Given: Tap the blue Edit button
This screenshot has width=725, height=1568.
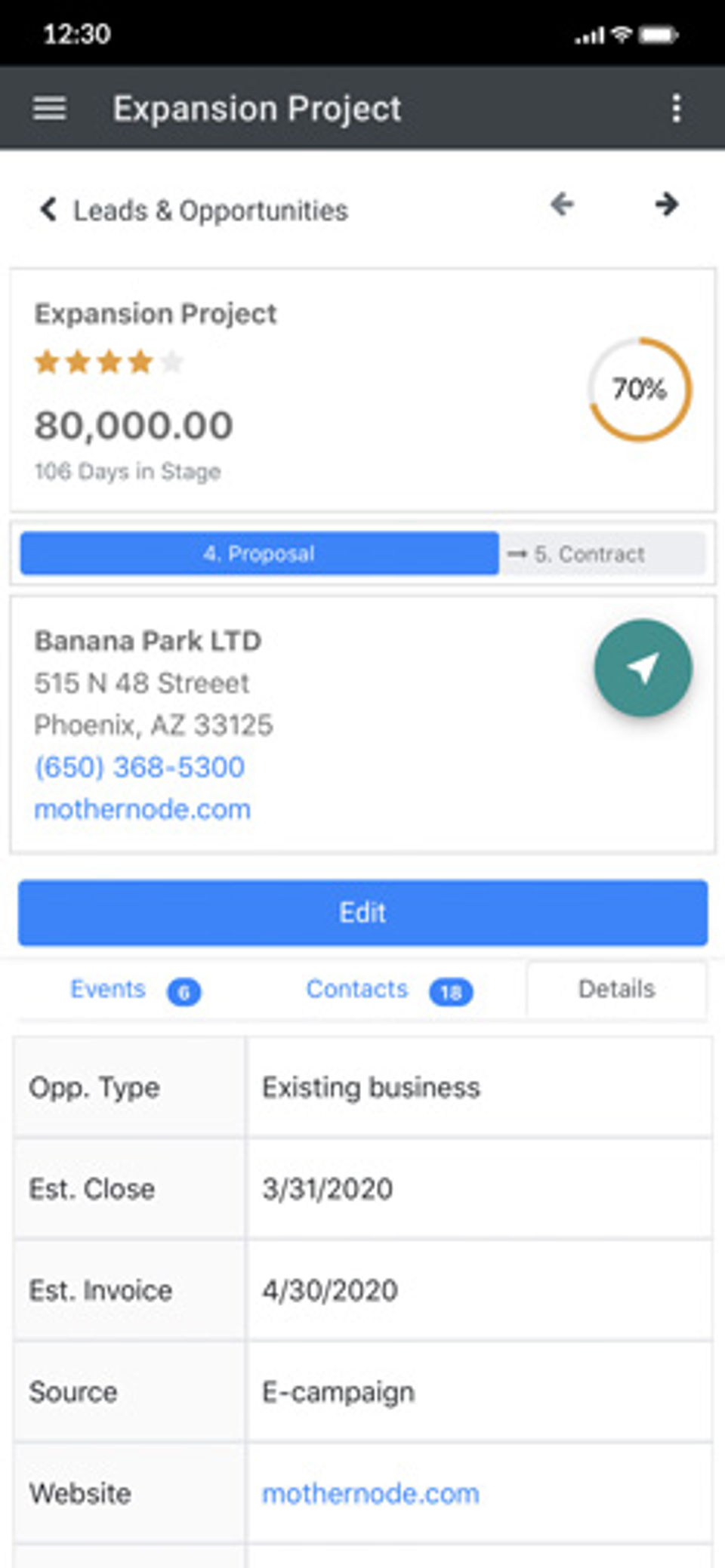Looking at the screenshot, I should (362, 913).
